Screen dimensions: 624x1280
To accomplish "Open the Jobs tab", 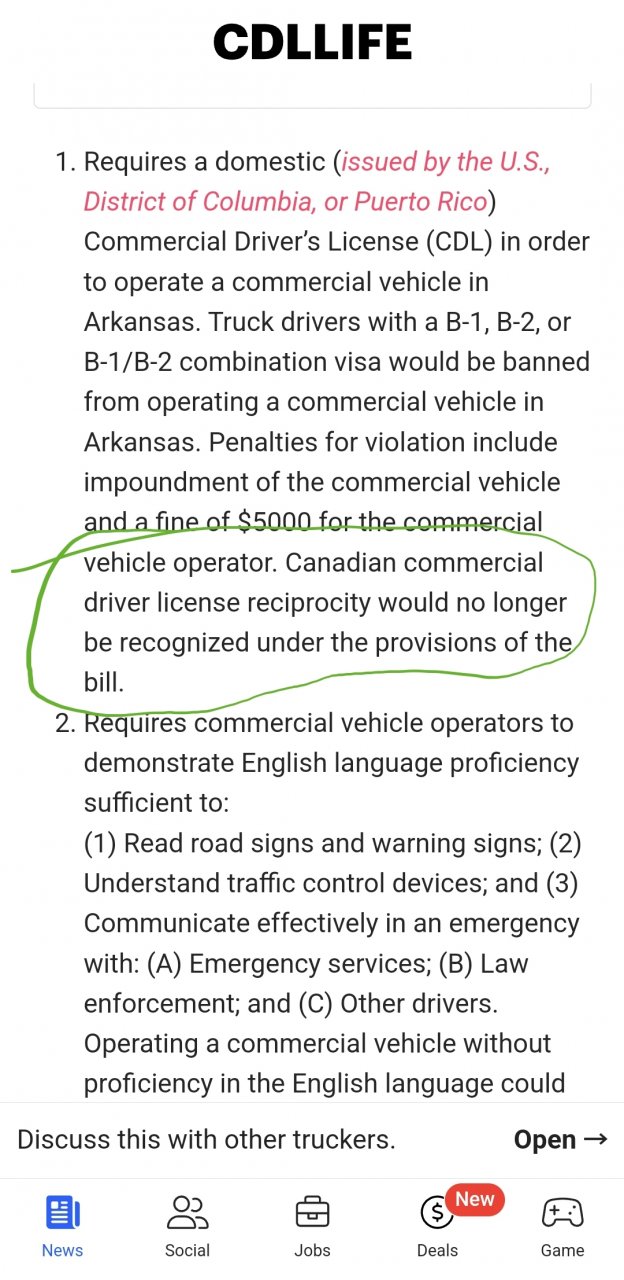I will click(x=312, y=1227).
